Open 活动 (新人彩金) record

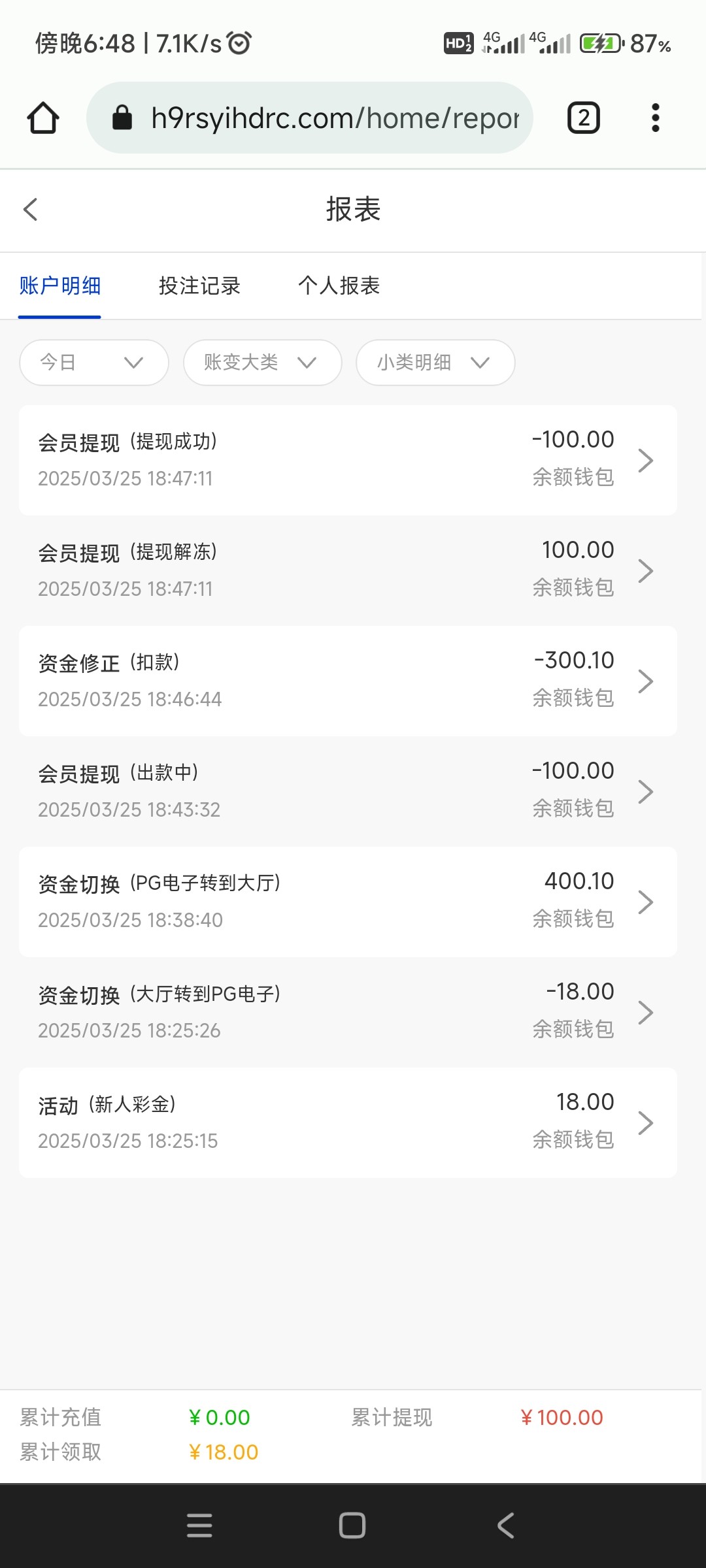tap(348, 1122)
